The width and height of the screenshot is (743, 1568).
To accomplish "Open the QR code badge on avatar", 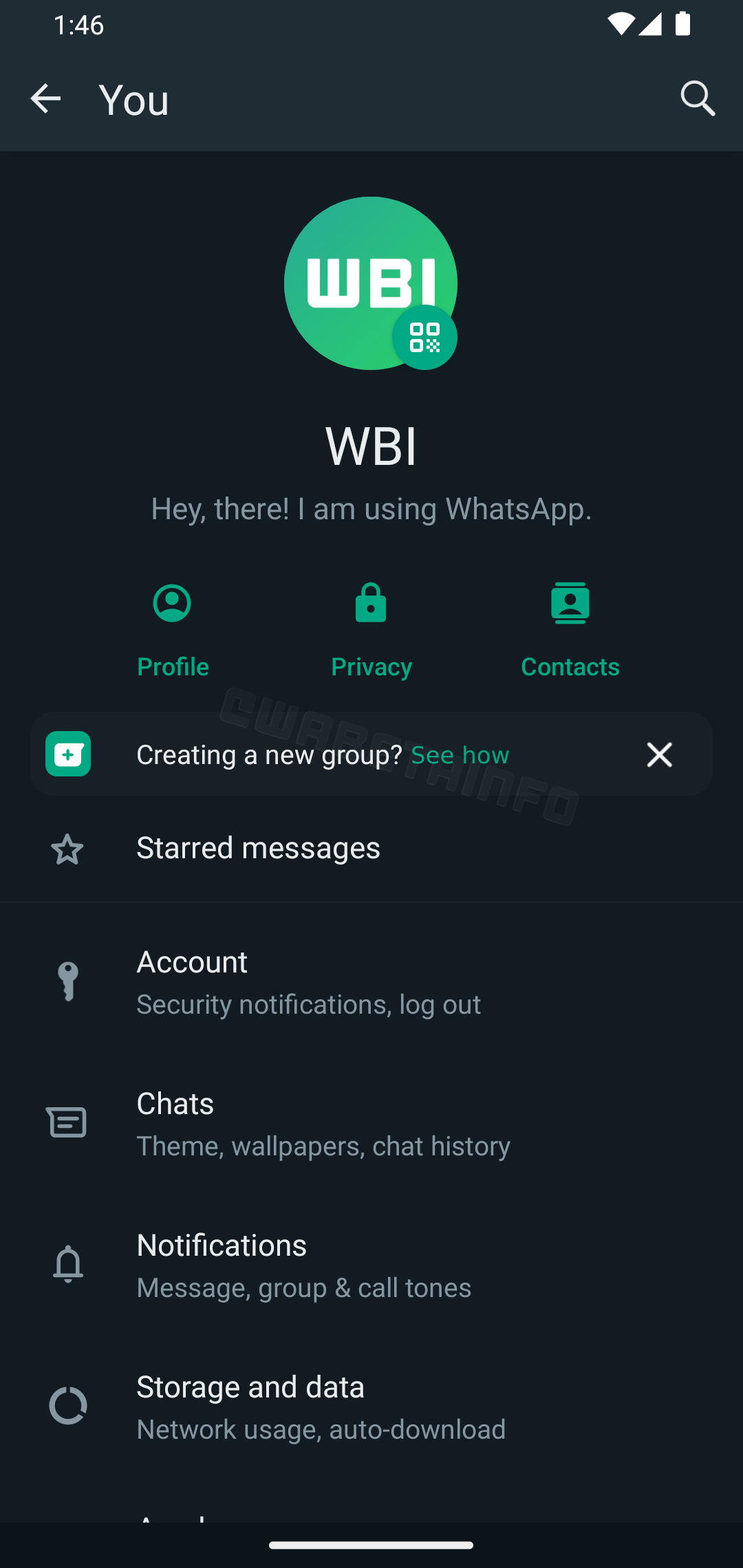I will pos(424,338).
